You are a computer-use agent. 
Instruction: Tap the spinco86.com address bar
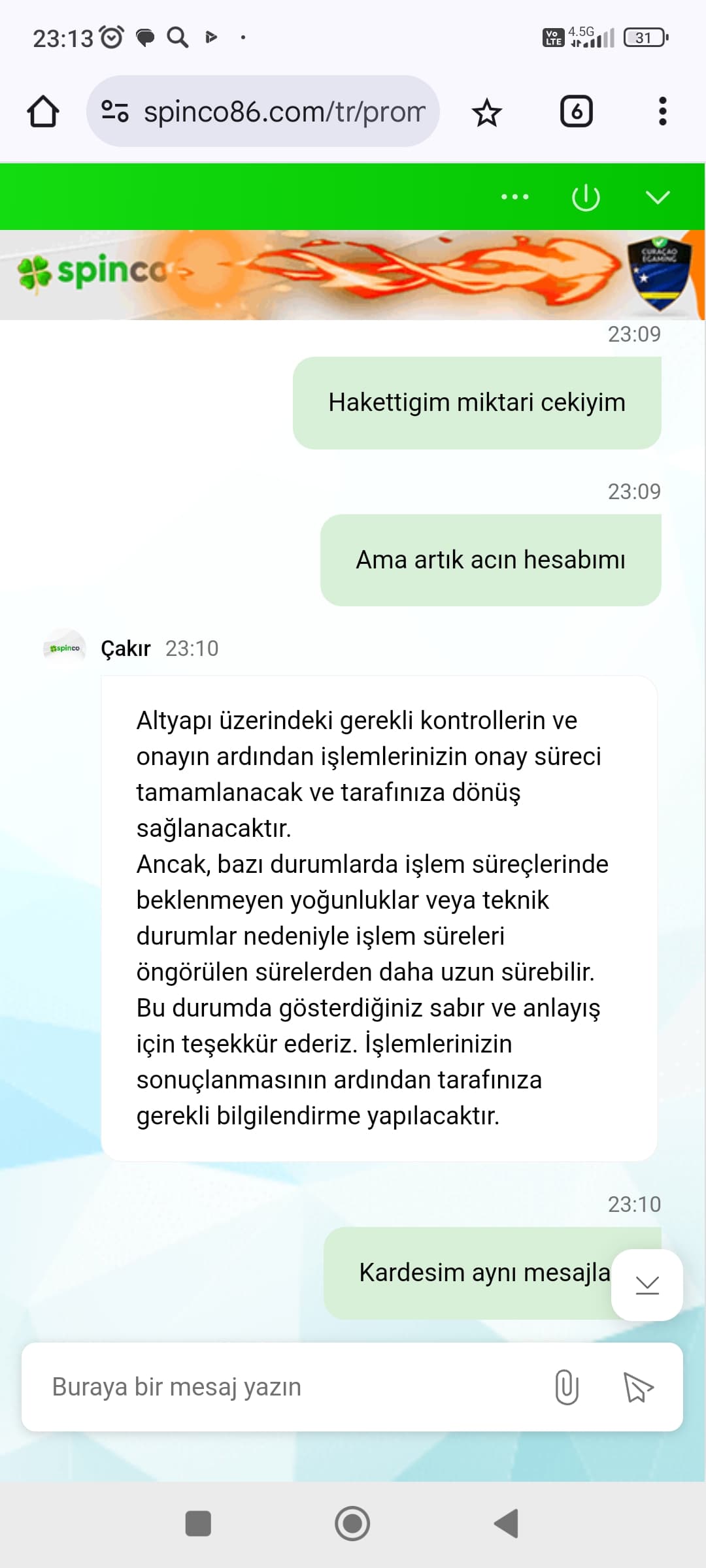point(263,111)
